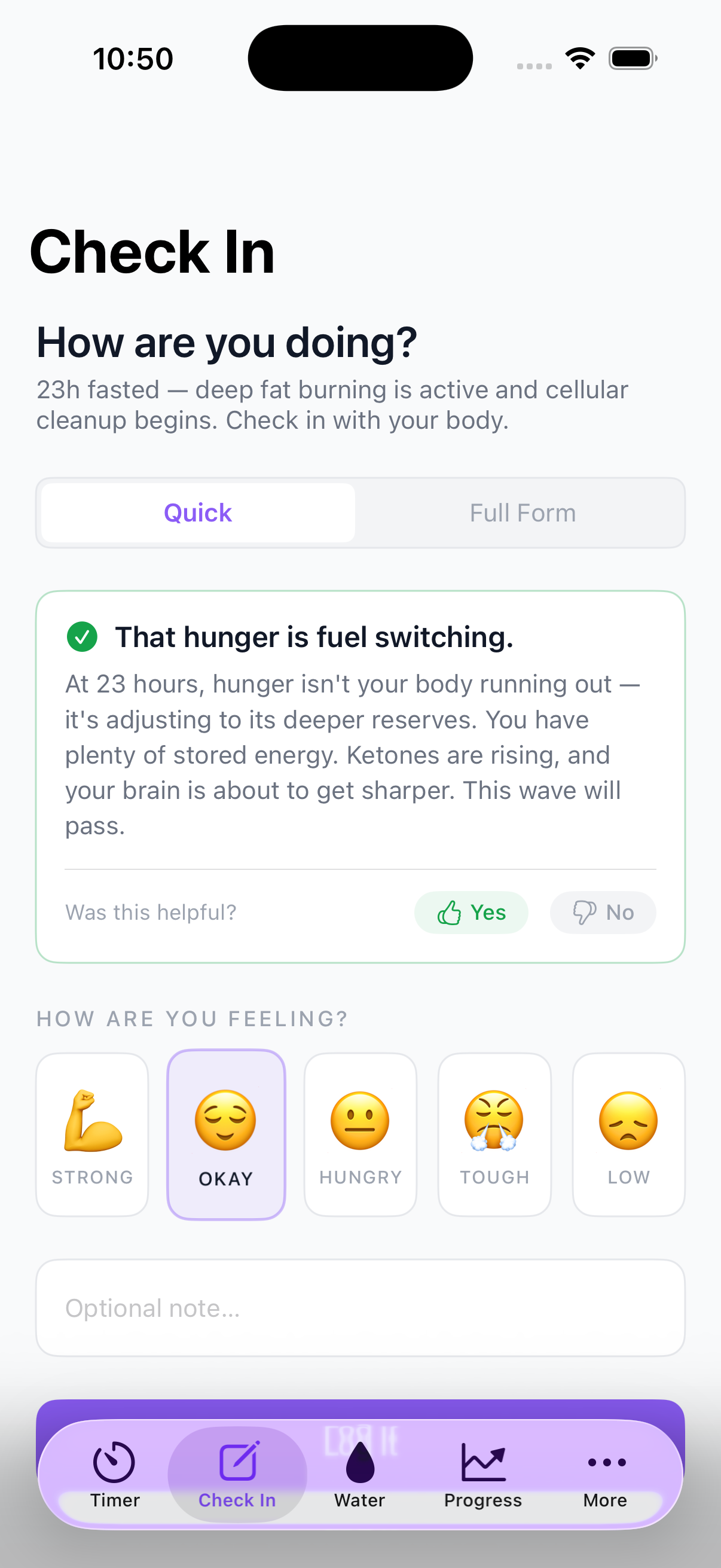Tap the More ellipsis icon

(606, 1462)
